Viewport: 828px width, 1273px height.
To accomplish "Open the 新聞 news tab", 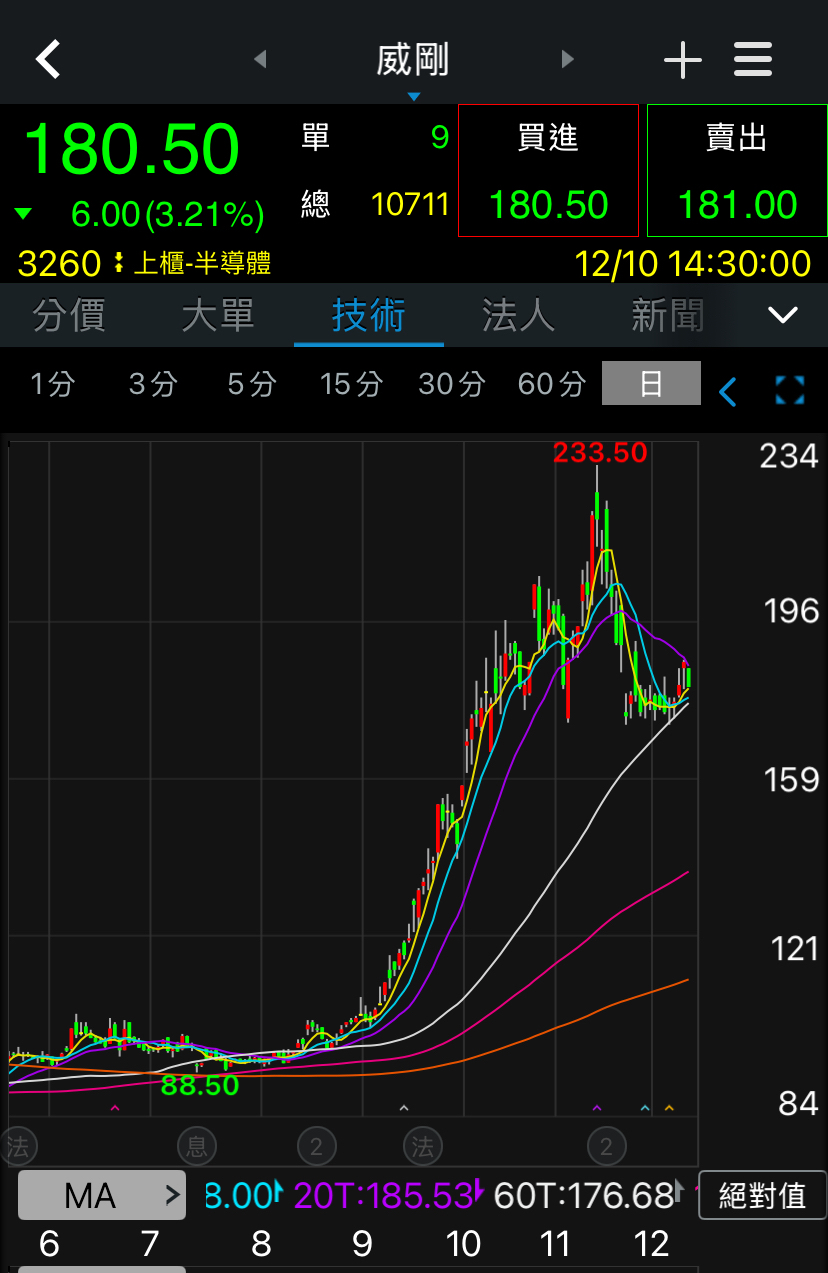I will (667, 313).
